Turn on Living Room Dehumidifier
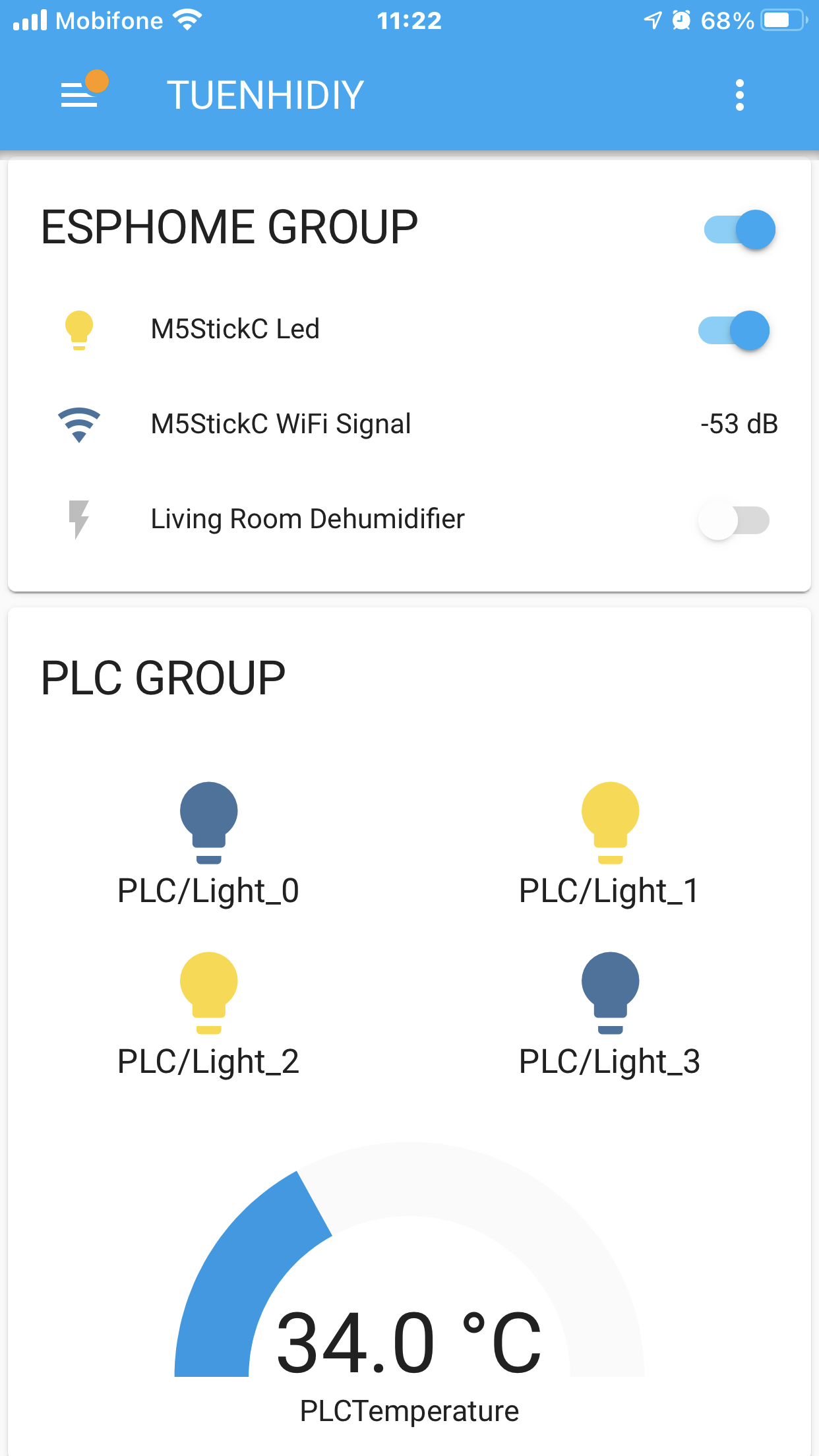 (734, 520)
